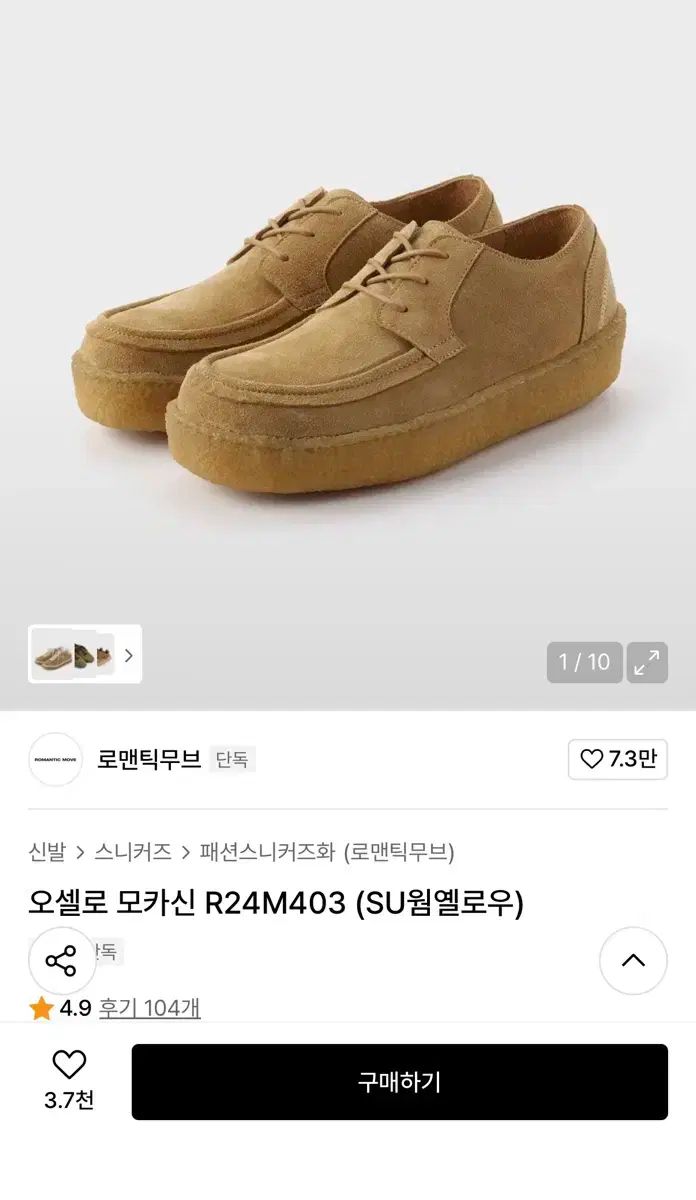Like the 로맨틱무브 brand (7.3만)
The width and height of the screenshot is (696, 1200).
[x=617, y=759]
